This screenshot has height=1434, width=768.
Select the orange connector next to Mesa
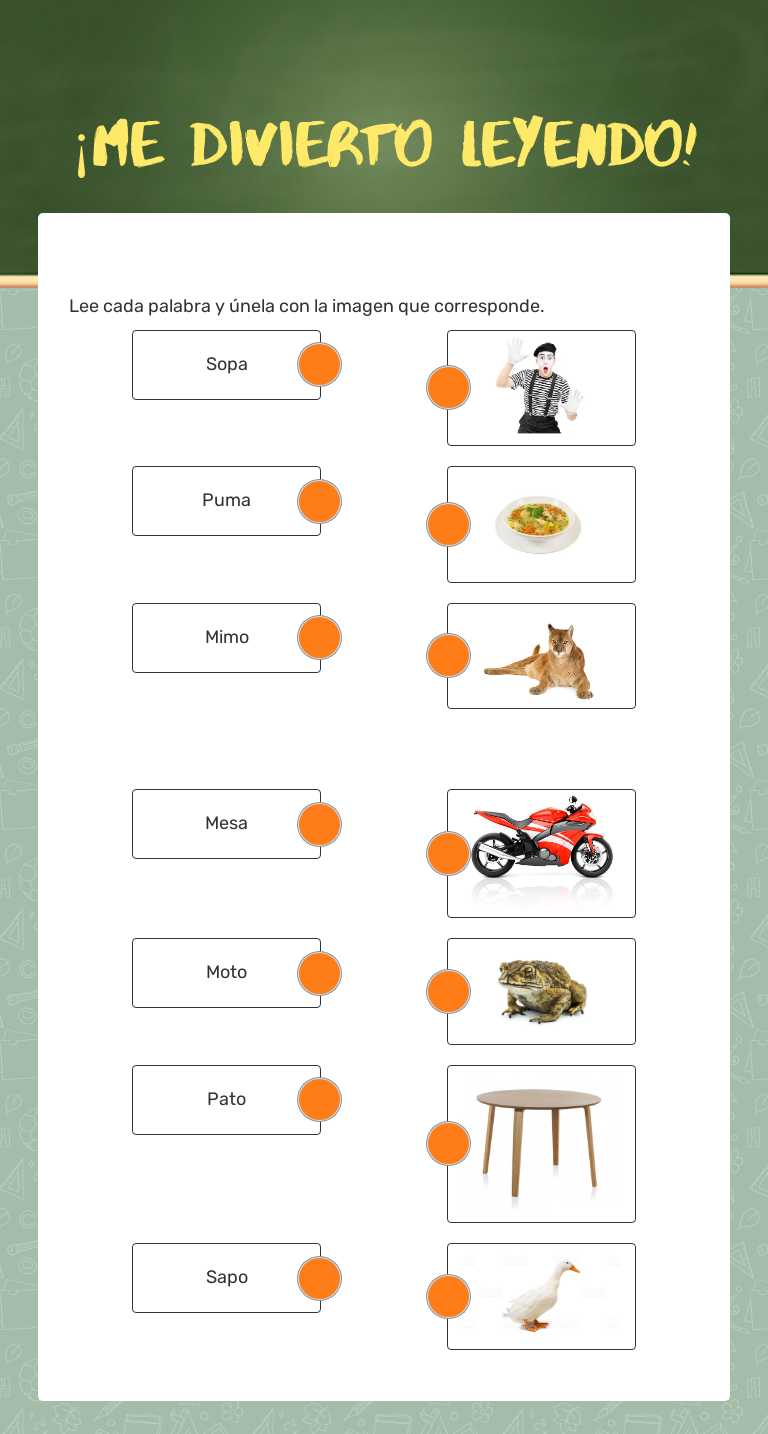319,824
